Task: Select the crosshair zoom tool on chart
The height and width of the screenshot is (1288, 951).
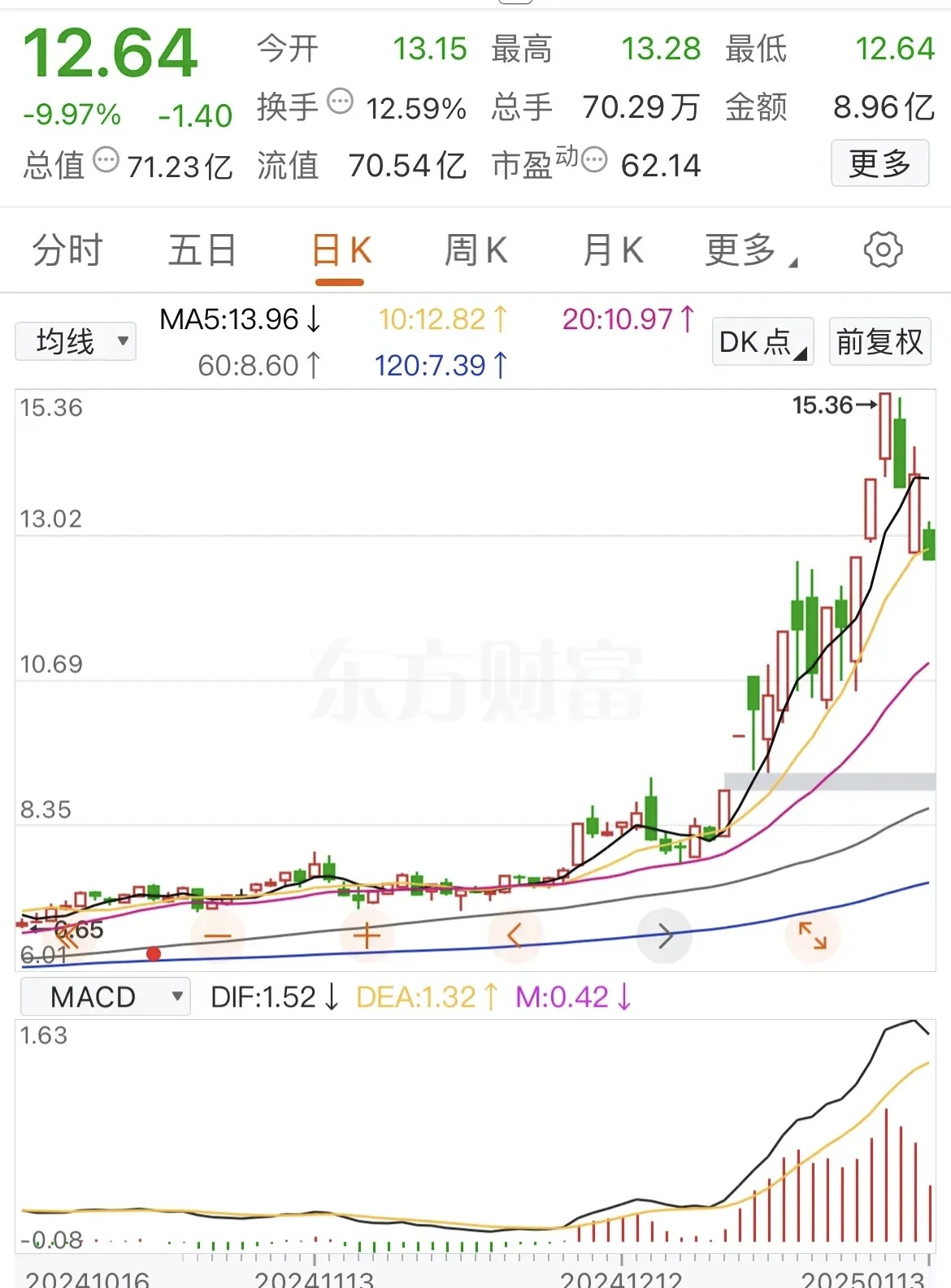Action: pos(367,935)
